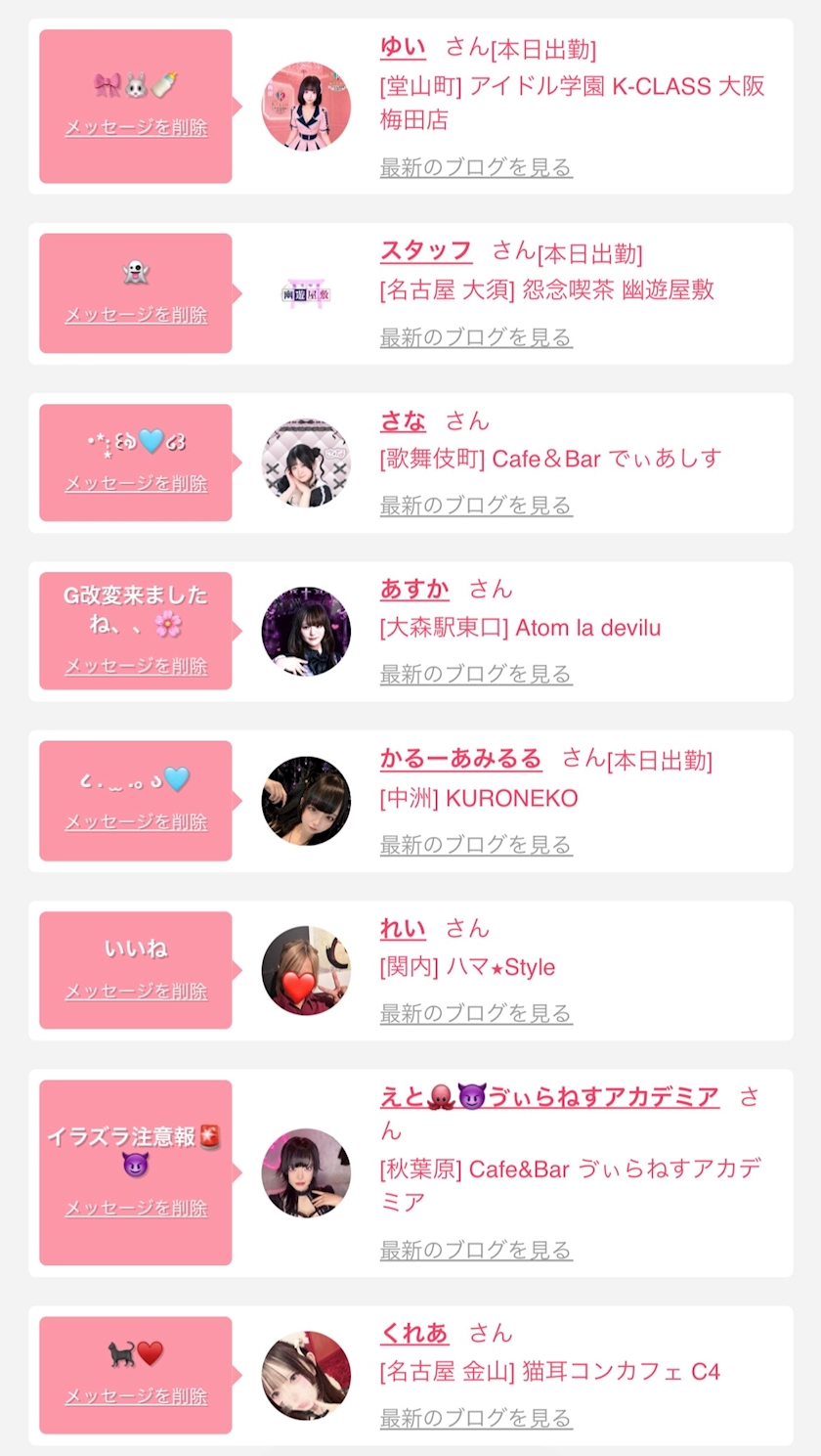View ゆい's latest blog
The width and height of the screenshot is (821, 1456).
tap(476, 167)
